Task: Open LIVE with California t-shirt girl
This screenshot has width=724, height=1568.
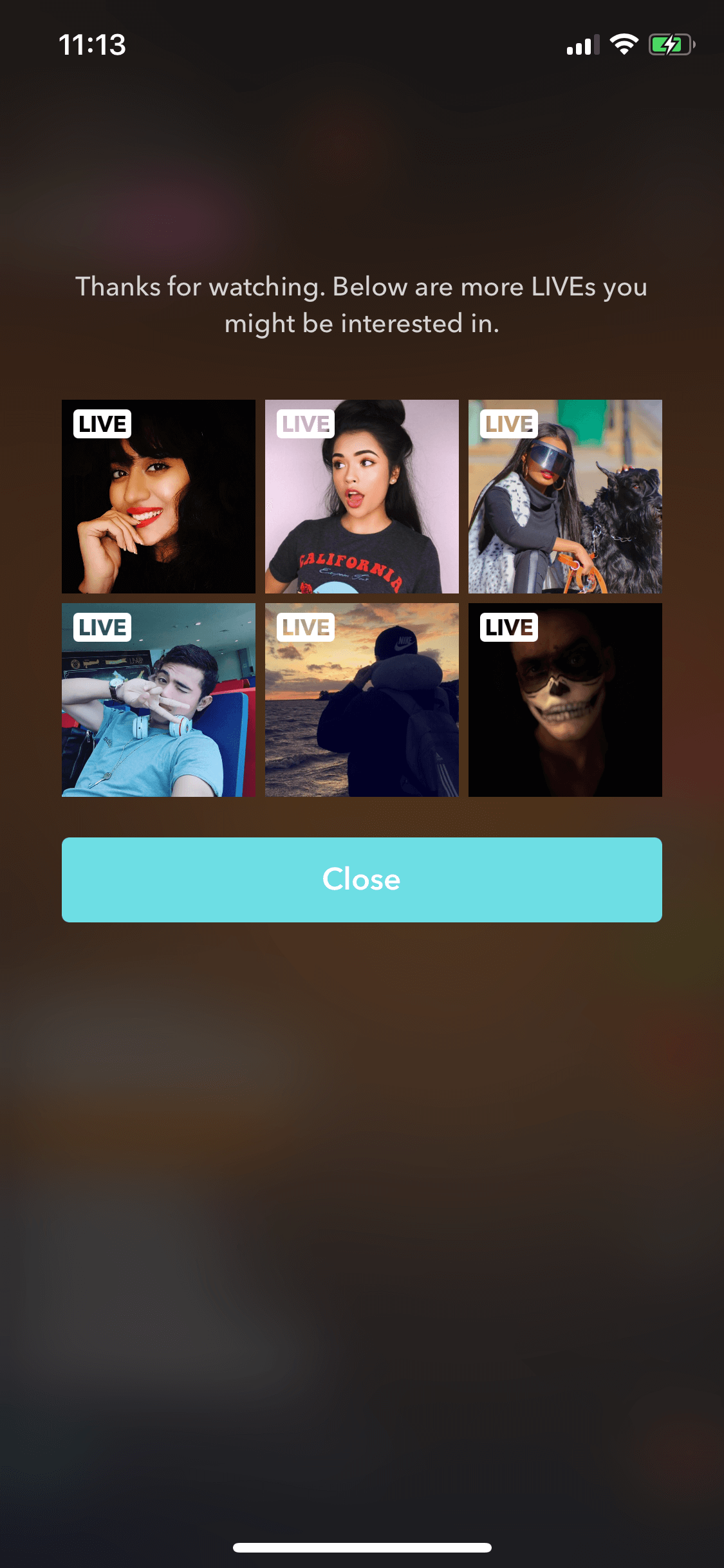Action: (362, 496)
